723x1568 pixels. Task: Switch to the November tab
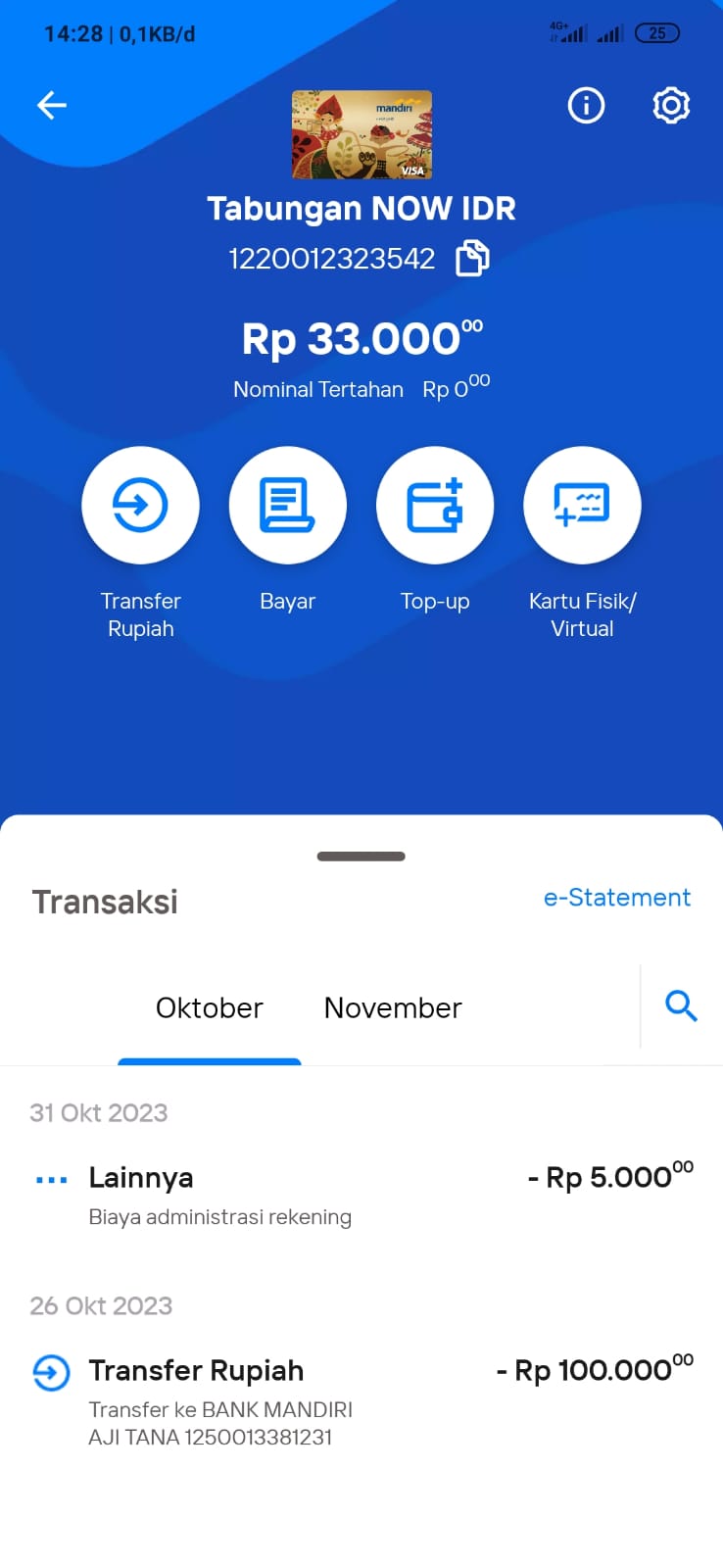point(393,1007)
